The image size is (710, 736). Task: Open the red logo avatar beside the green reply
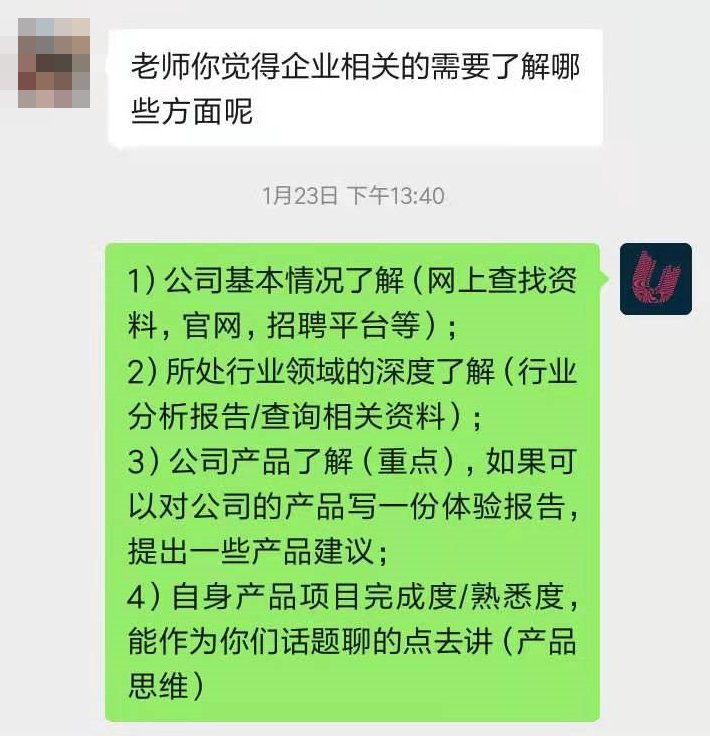pyautogui.click(x=656, y=279)
